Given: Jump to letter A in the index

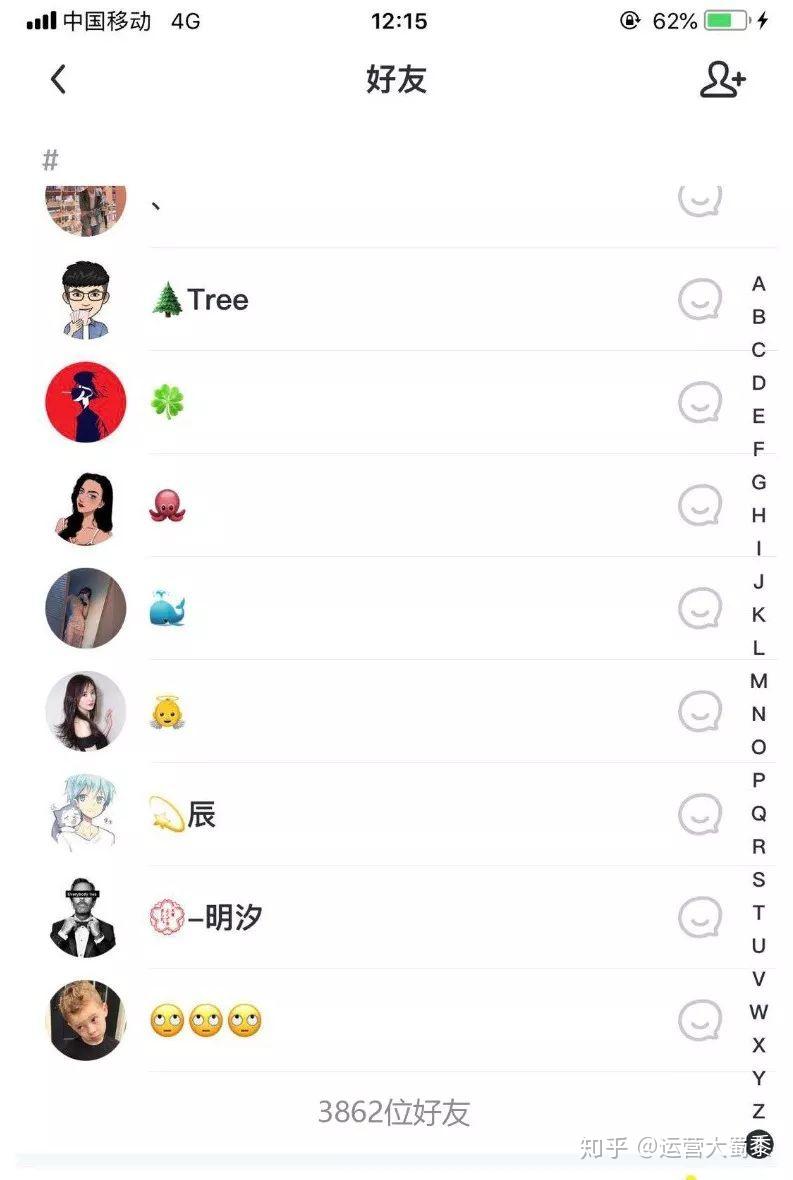Looking at the screenshot, I should tap(759, 284).
